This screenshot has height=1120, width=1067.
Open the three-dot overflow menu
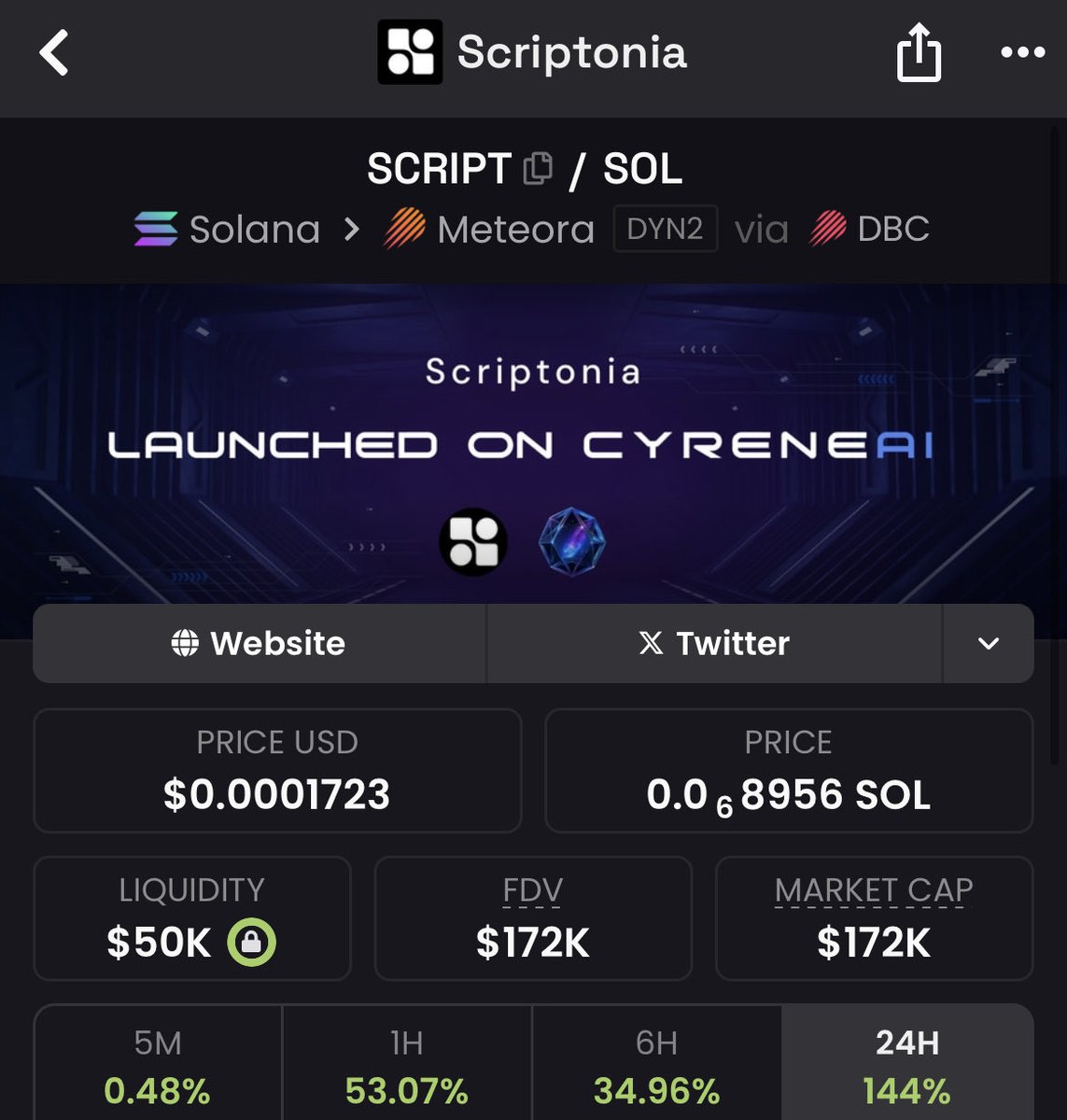pos(1022,52)
